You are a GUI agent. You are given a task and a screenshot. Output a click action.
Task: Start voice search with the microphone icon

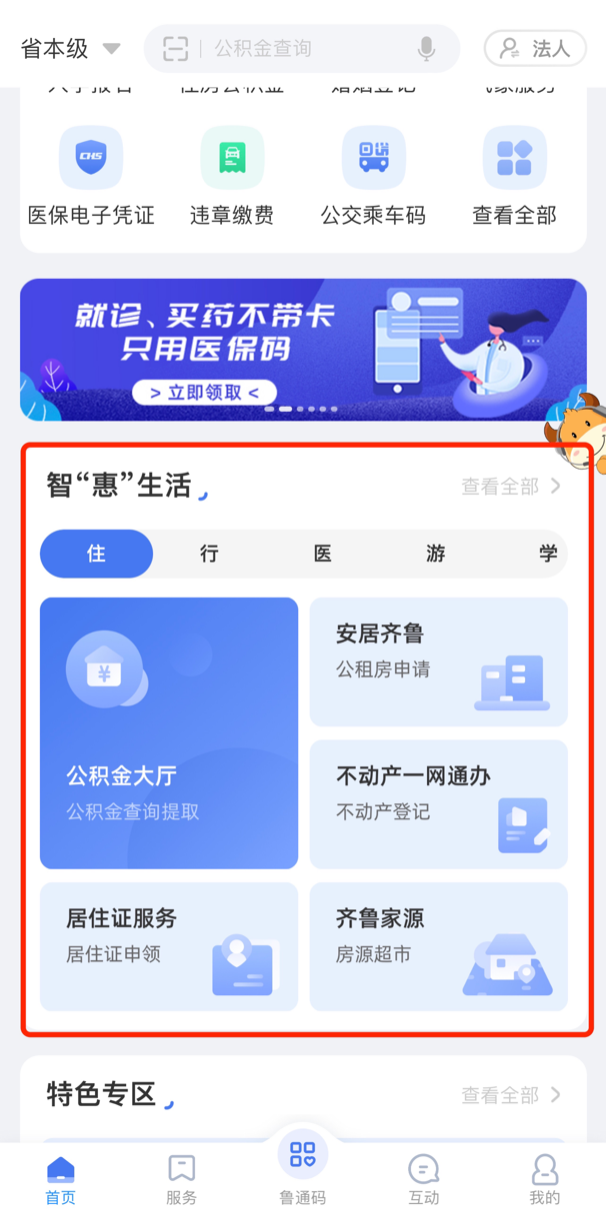tap(427, 48)
